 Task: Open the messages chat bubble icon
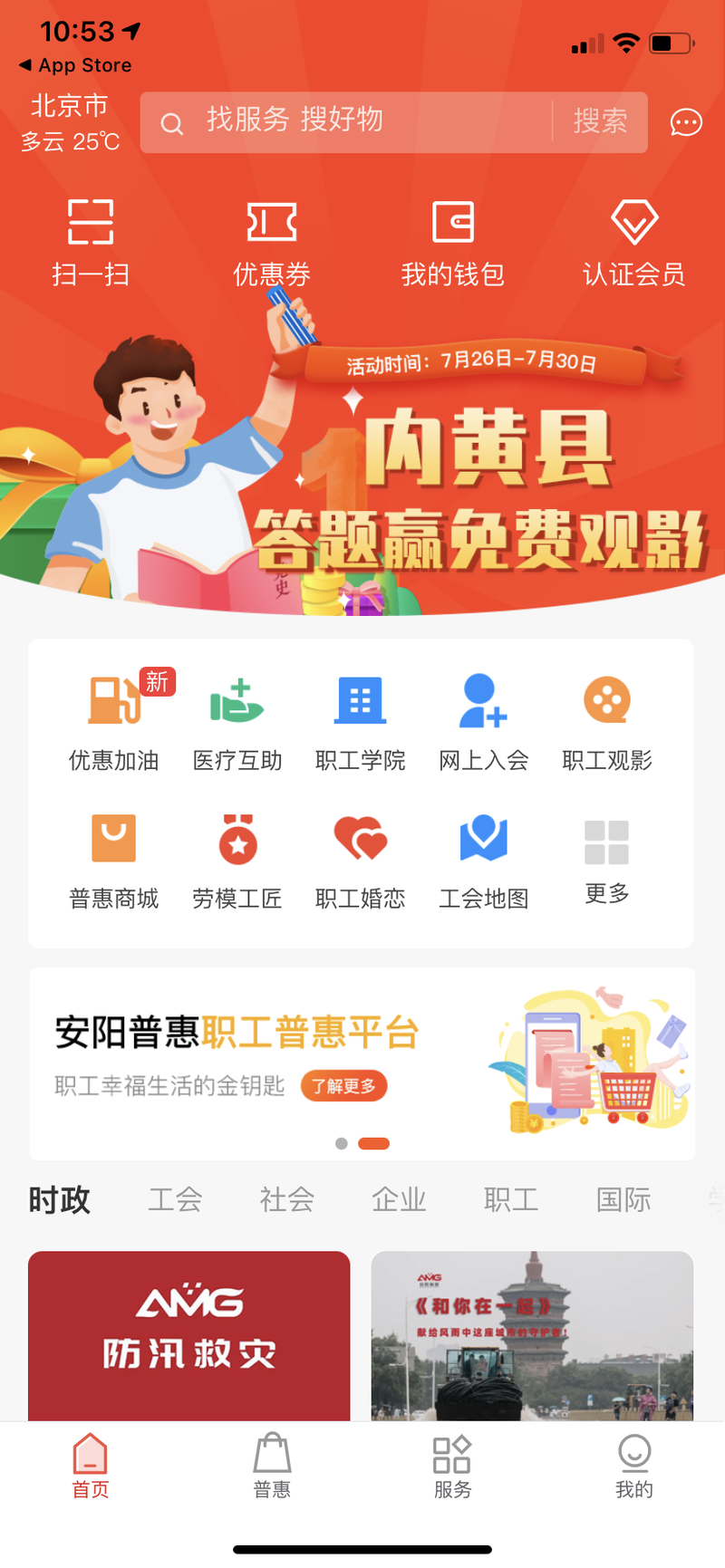click(x=686, y=122)
